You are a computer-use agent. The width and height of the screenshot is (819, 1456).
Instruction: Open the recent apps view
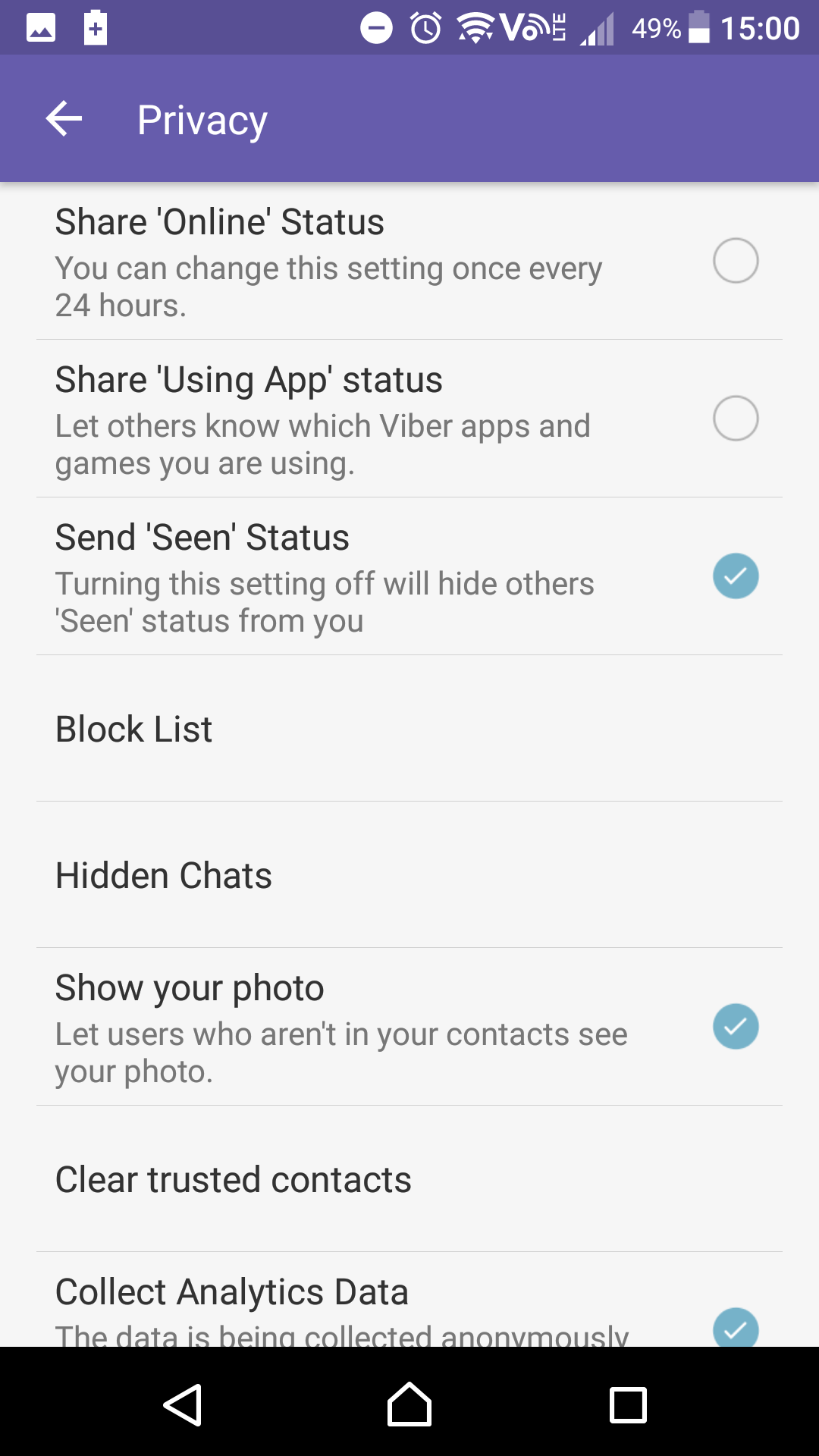point(628,1404)
